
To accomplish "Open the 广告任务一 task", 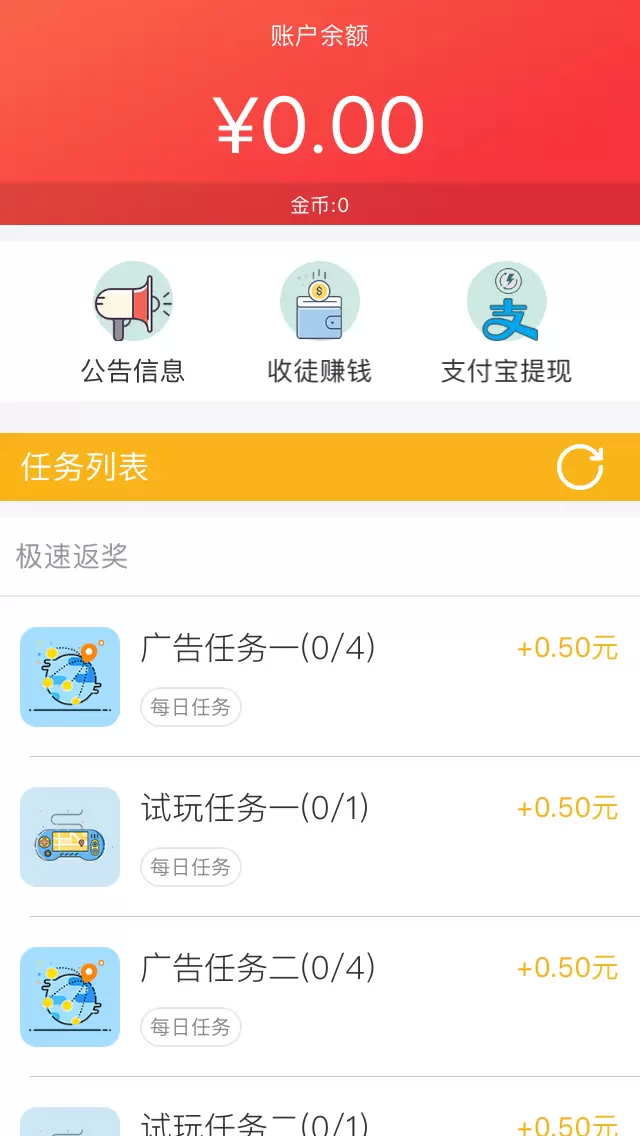I will [x=320, y=677].
